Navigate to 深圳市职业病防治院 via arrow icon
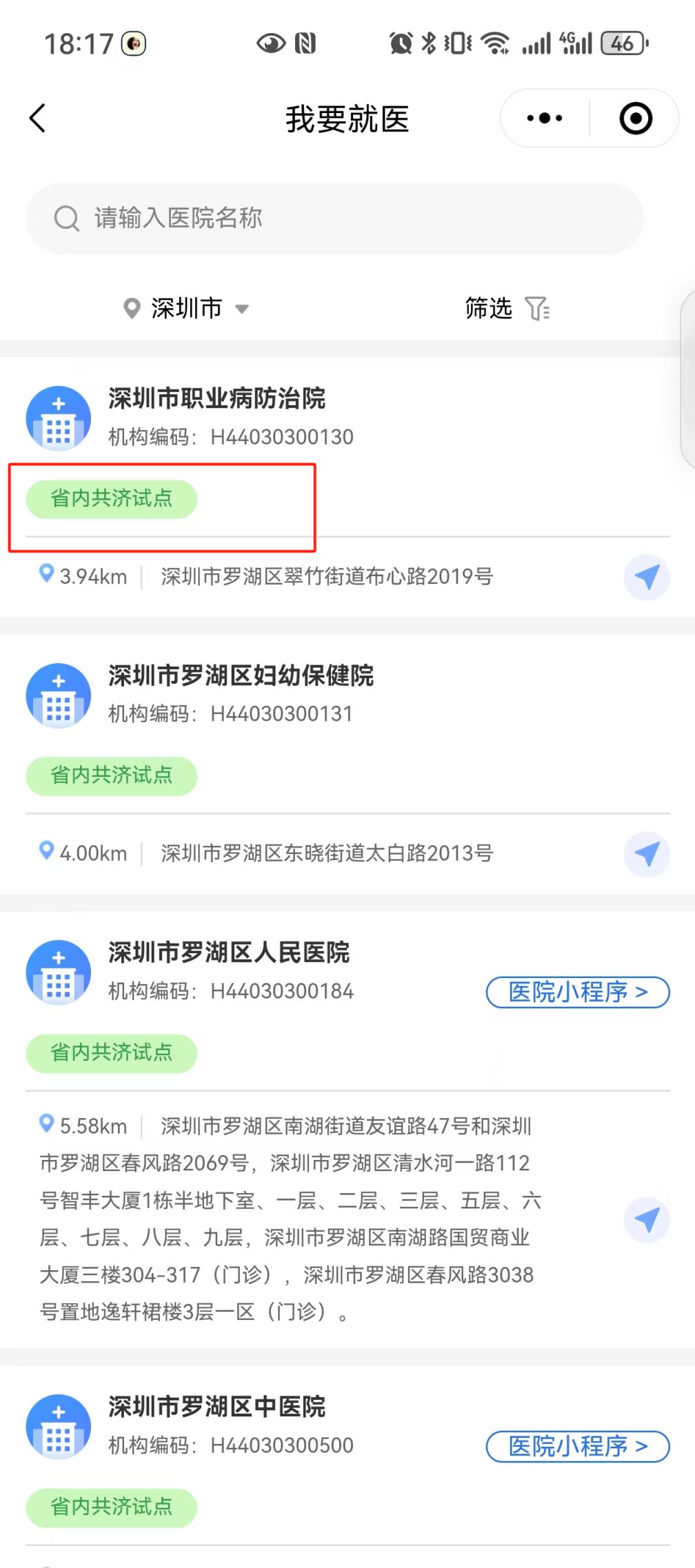The width and height of the screenshot is (695, 1568). tap(647, 577)
